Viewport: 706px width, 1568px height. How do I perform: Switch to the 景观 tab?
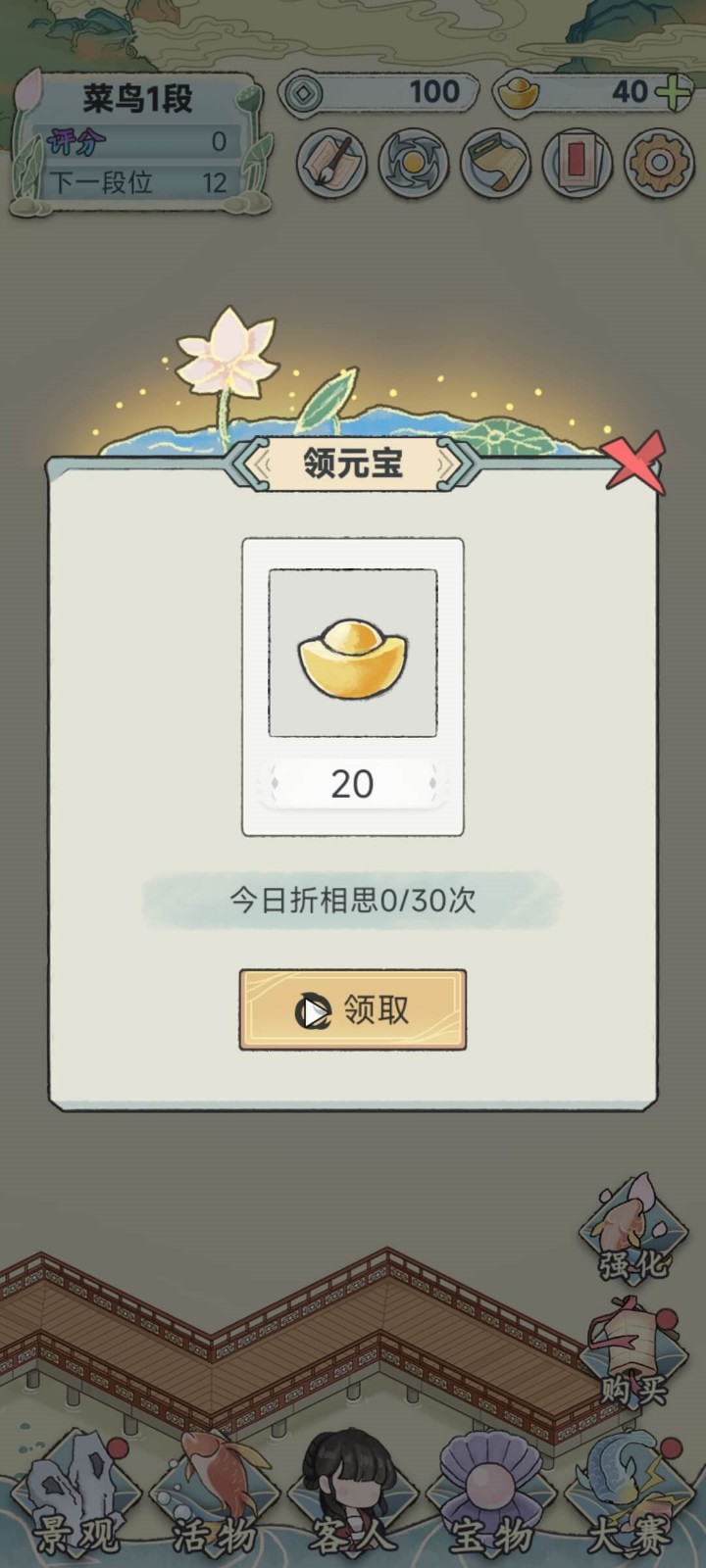pyautogui.click(x=78, y=1490)
